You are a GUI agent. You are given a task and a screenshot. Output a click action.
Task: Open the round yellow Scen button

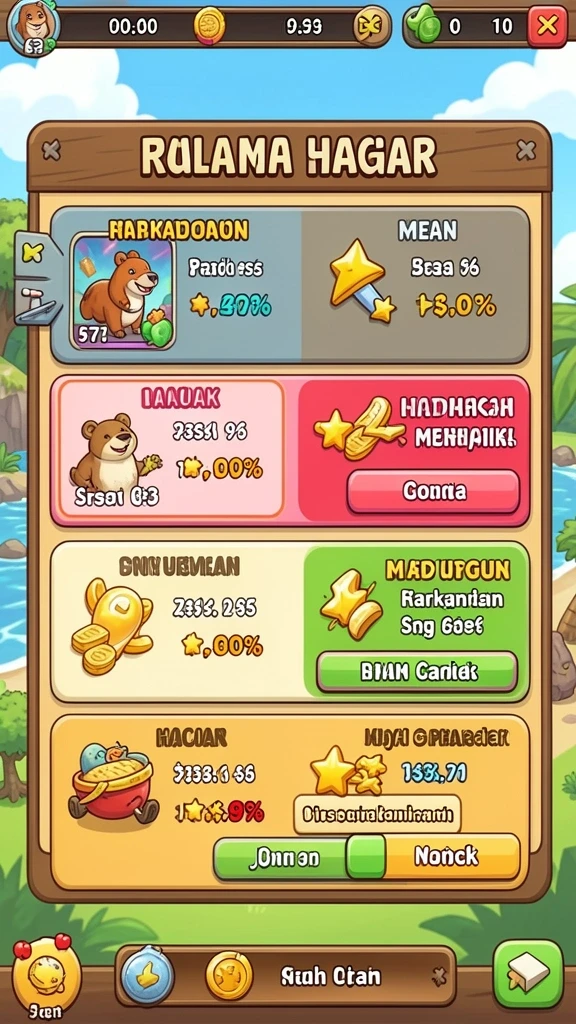pos(46,978)
